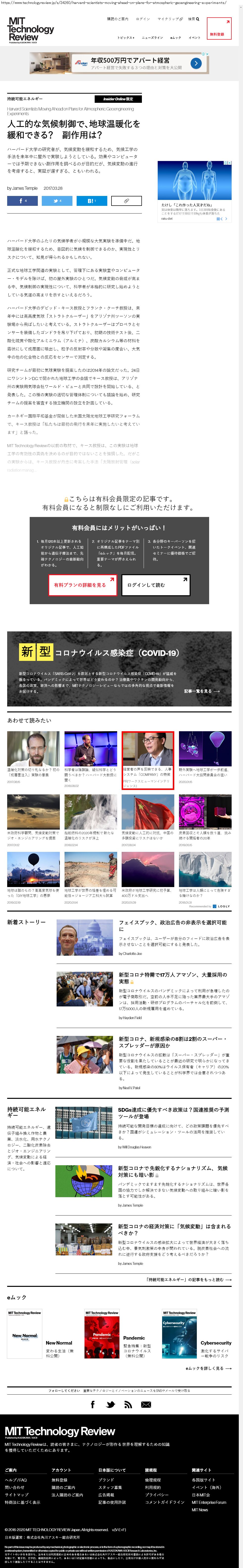243x1568 pixels.
Task: Open the イベント menu item
Action: [x=194, y=38]
